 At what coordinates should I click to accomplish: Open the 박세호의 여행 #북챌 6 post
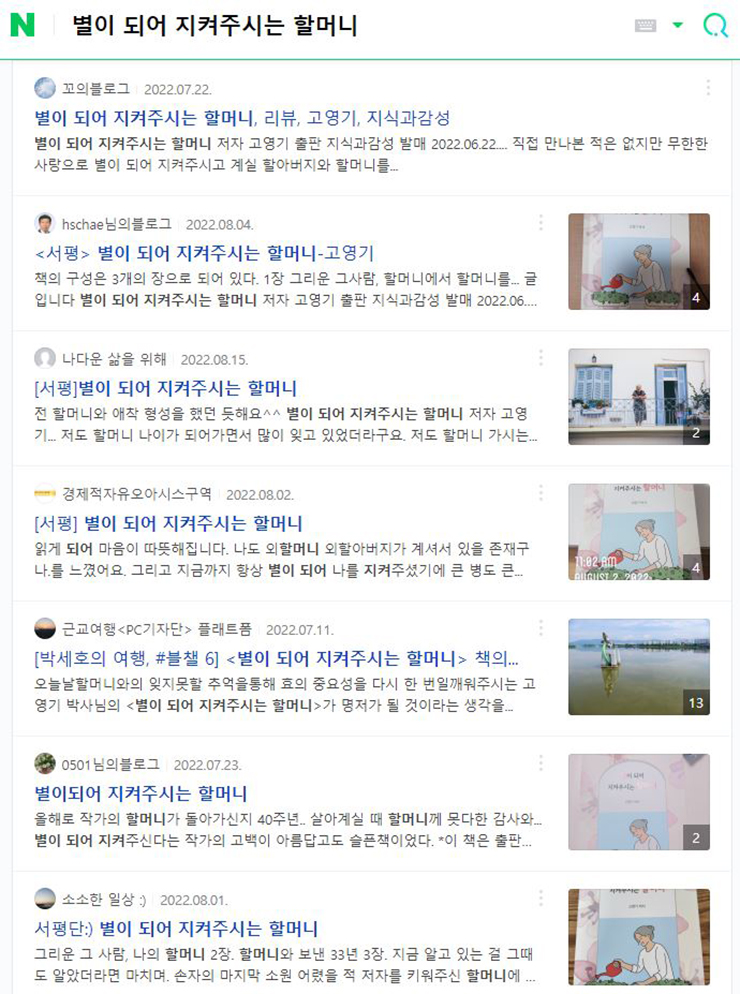click(276, 659)
